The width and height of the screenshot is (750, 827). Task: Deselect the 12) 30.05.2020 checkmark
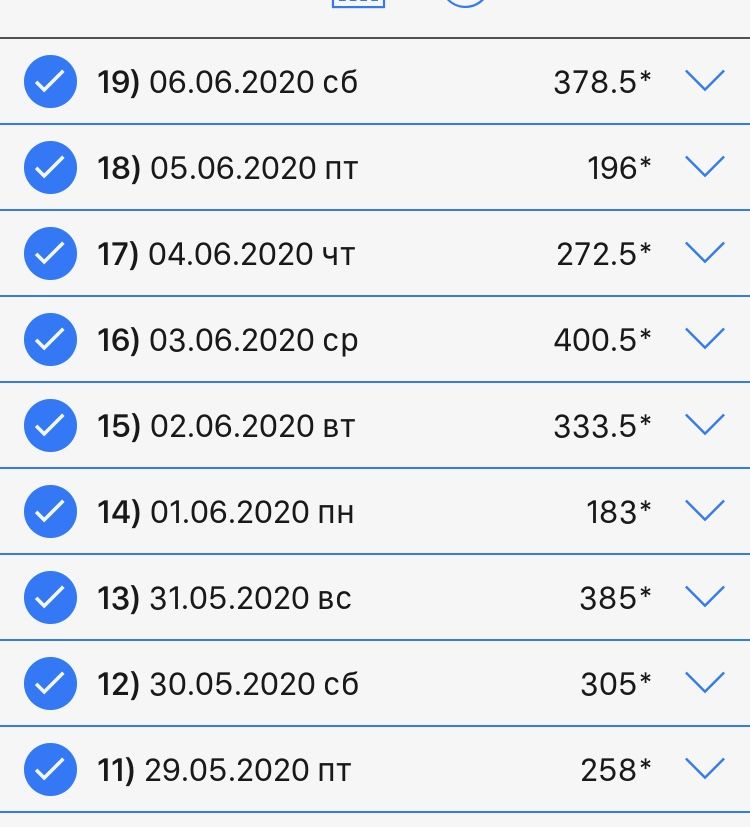point(50,684)
